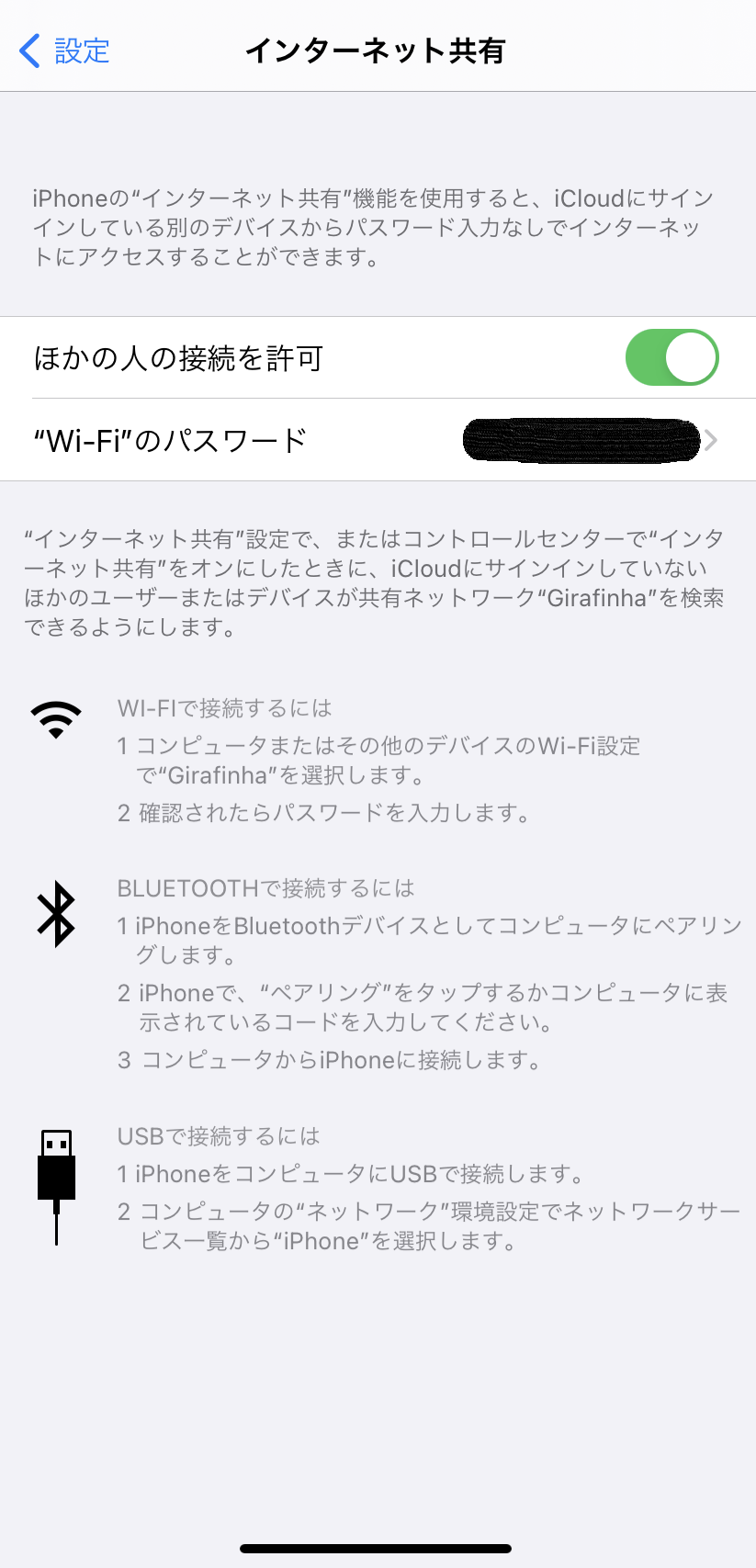Open the "Wi-Fi"のパスワード row
This screenshot has width=756, height=1568.
(x=378, y=440)
